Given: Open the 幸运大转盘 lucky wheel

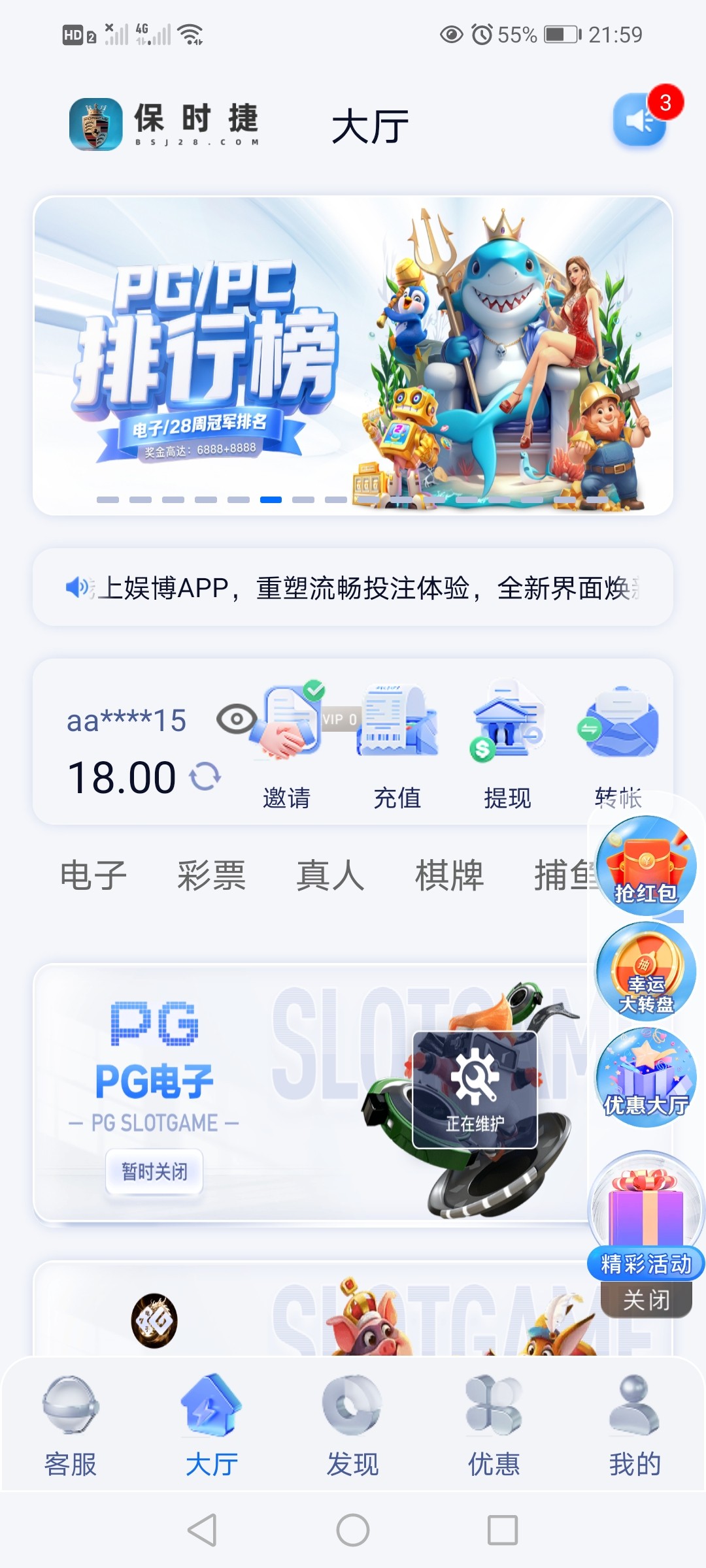Looking at the screenshot, I should tap(646, 972).
